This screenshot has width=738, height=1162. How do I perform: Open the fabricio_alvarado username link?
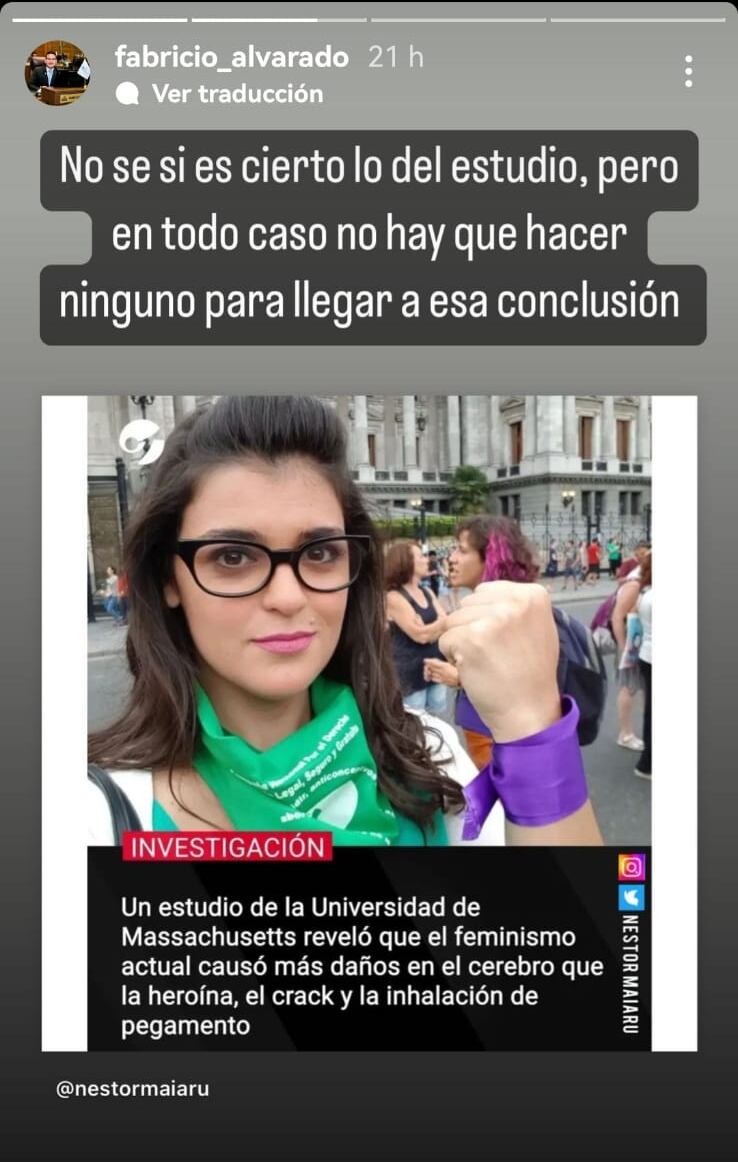point(231,57)
